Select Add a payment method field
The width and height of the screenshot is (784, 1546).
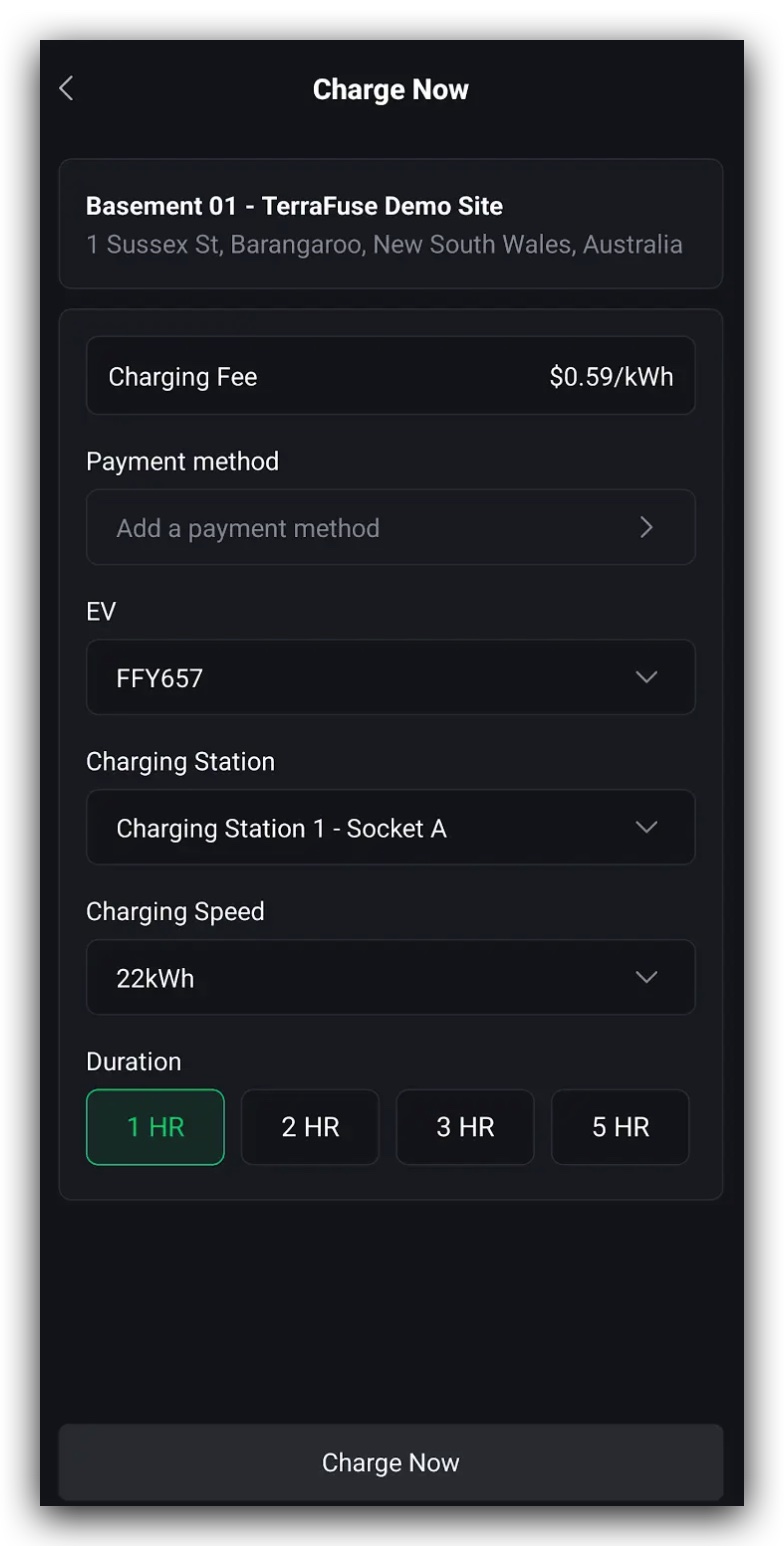[x=300, y=527]
